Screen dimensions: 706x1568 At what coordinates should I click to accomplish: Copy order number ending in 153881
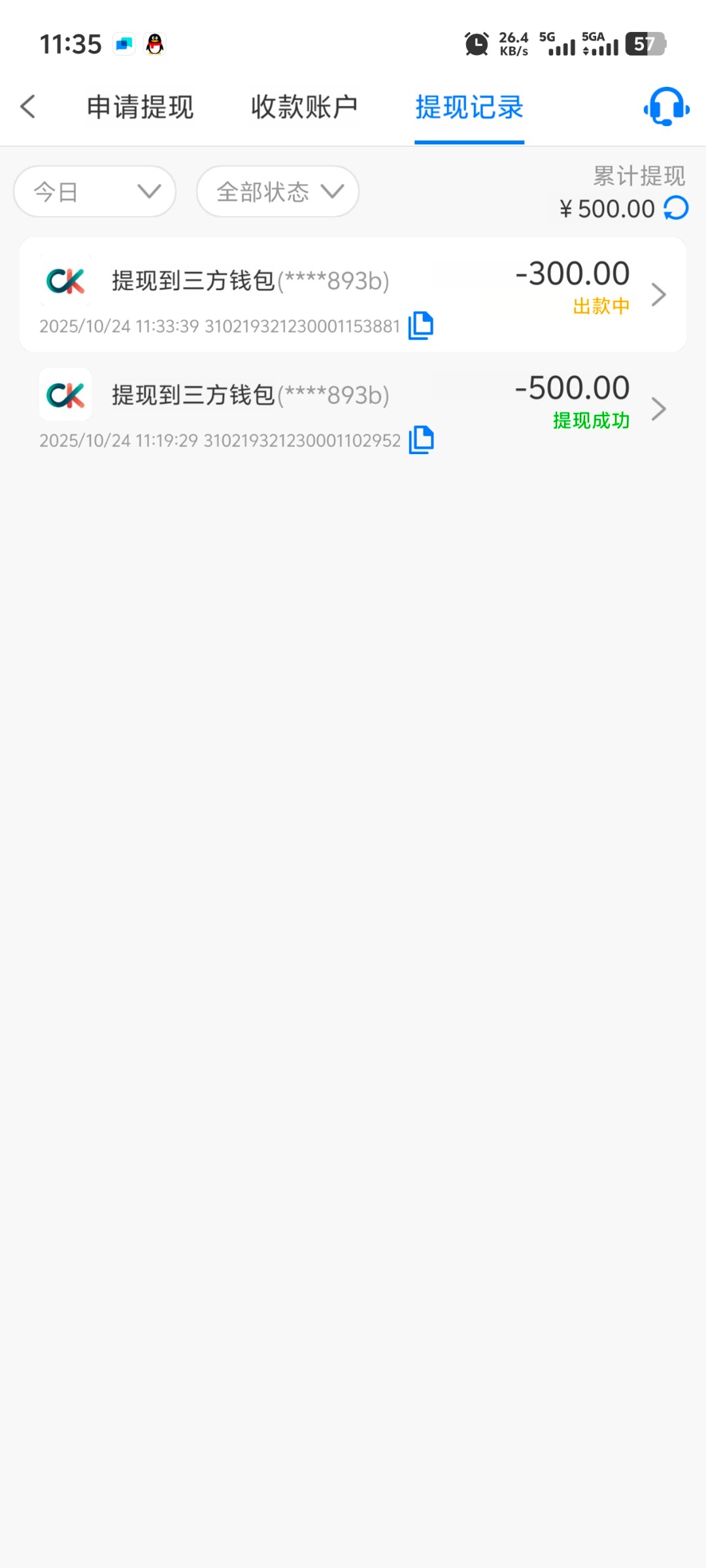pos(421,325)
